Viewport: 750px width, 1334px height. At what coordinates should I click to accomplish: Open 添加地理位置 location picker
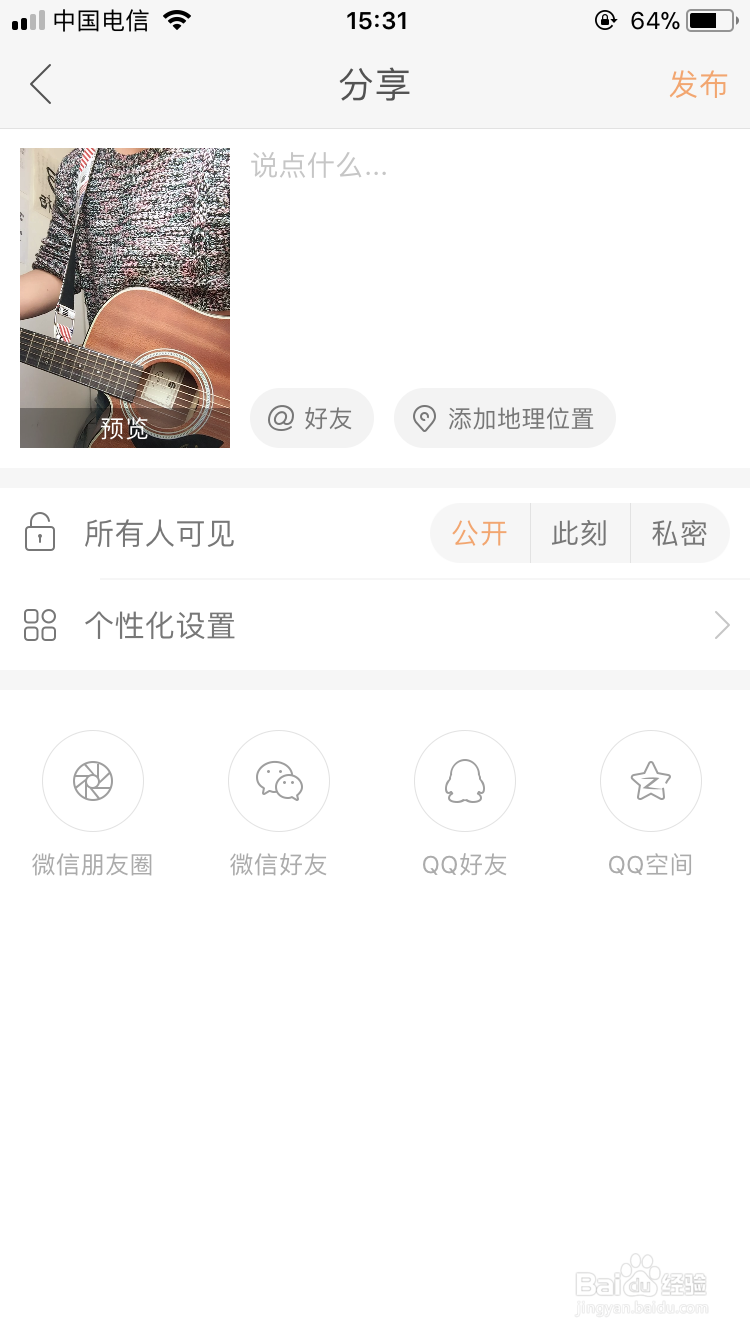click(x=504, y=418)
